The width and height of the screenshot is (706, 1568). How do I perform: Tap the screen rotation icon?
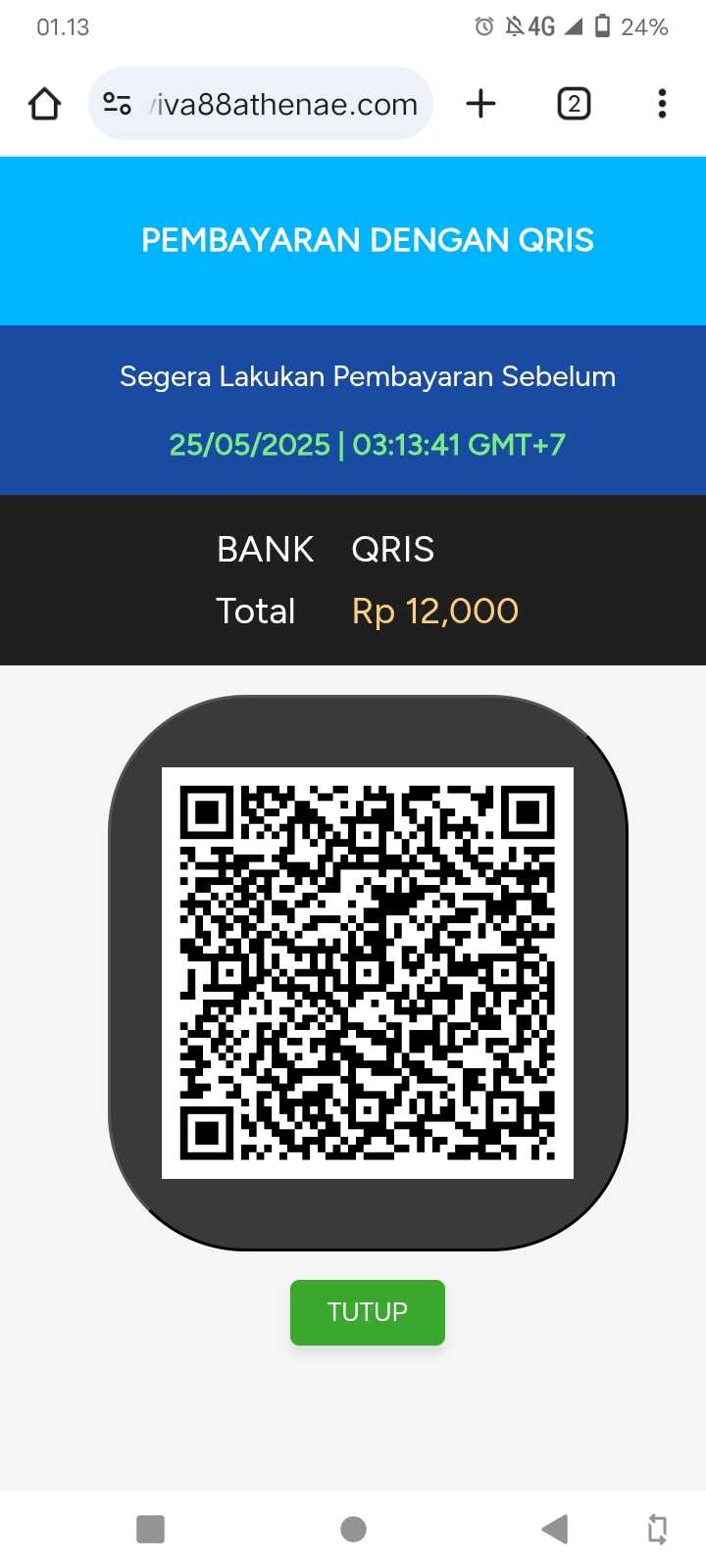[657, 1529]
